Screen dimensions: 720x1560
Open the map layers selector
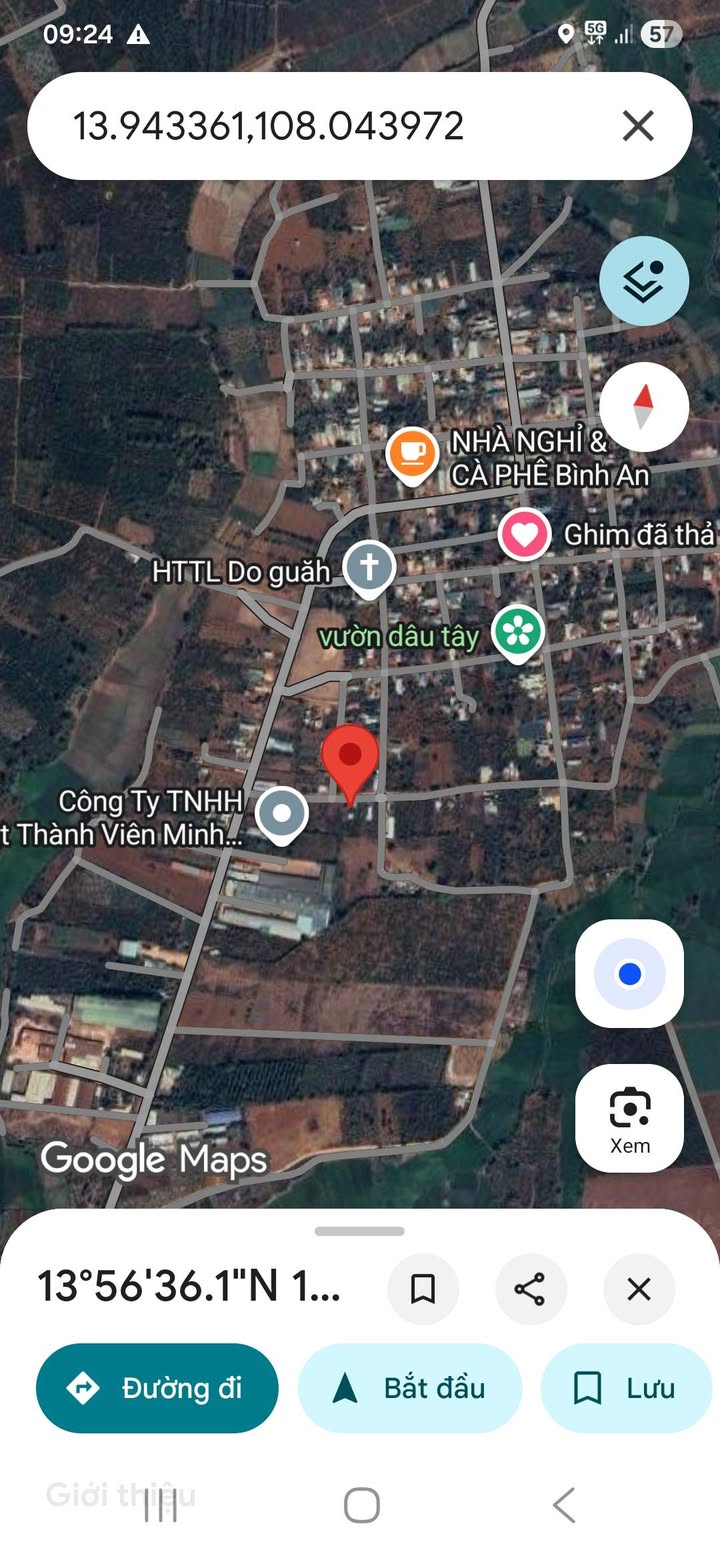pos(644,281)
